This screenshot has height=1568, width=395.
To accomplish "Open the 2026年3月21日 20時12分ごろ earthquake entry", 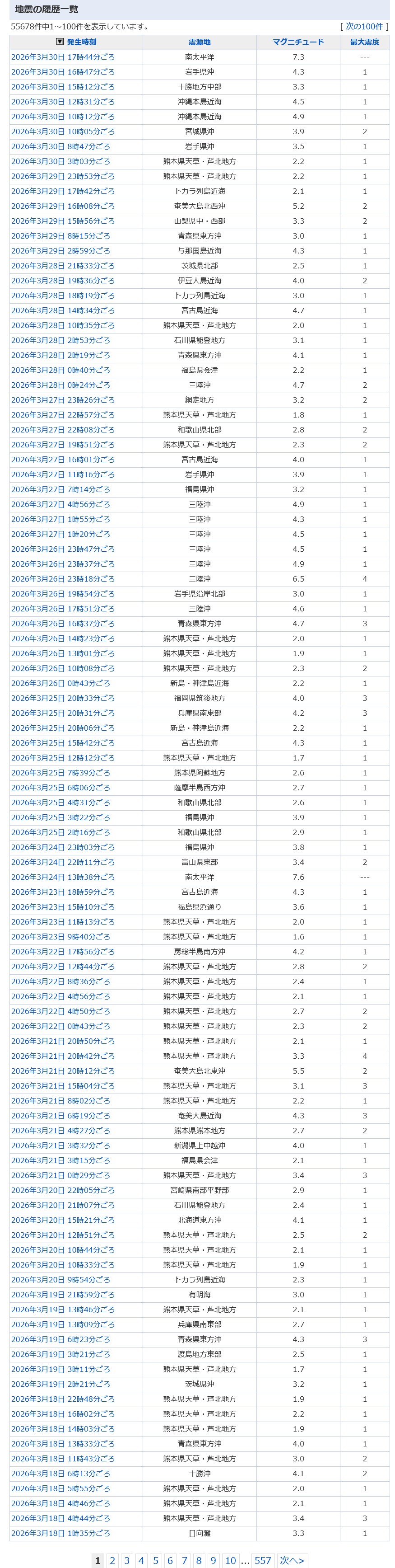I will coord(63,1070).
